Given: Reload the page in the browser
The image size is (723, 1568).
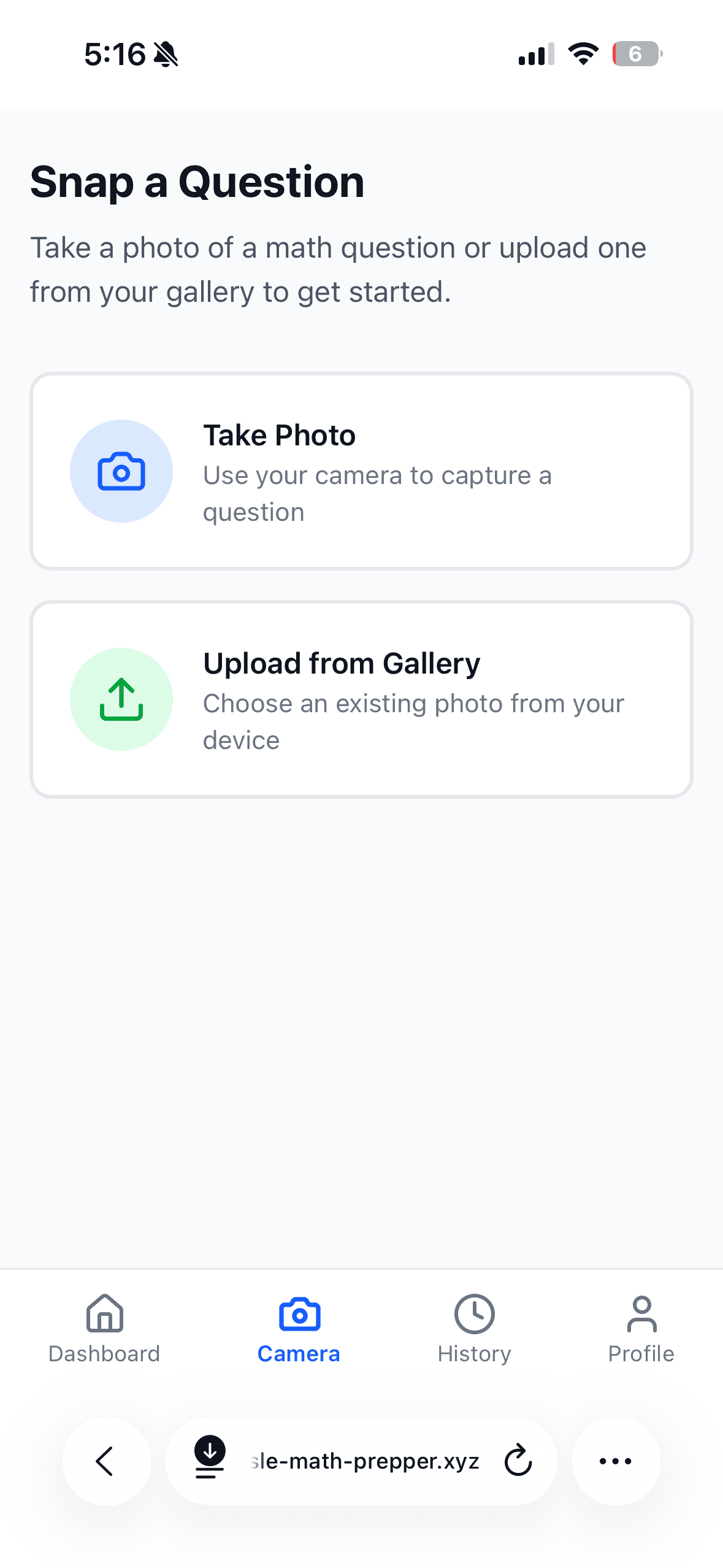Looking at the screenshot, I should 518,1461.
